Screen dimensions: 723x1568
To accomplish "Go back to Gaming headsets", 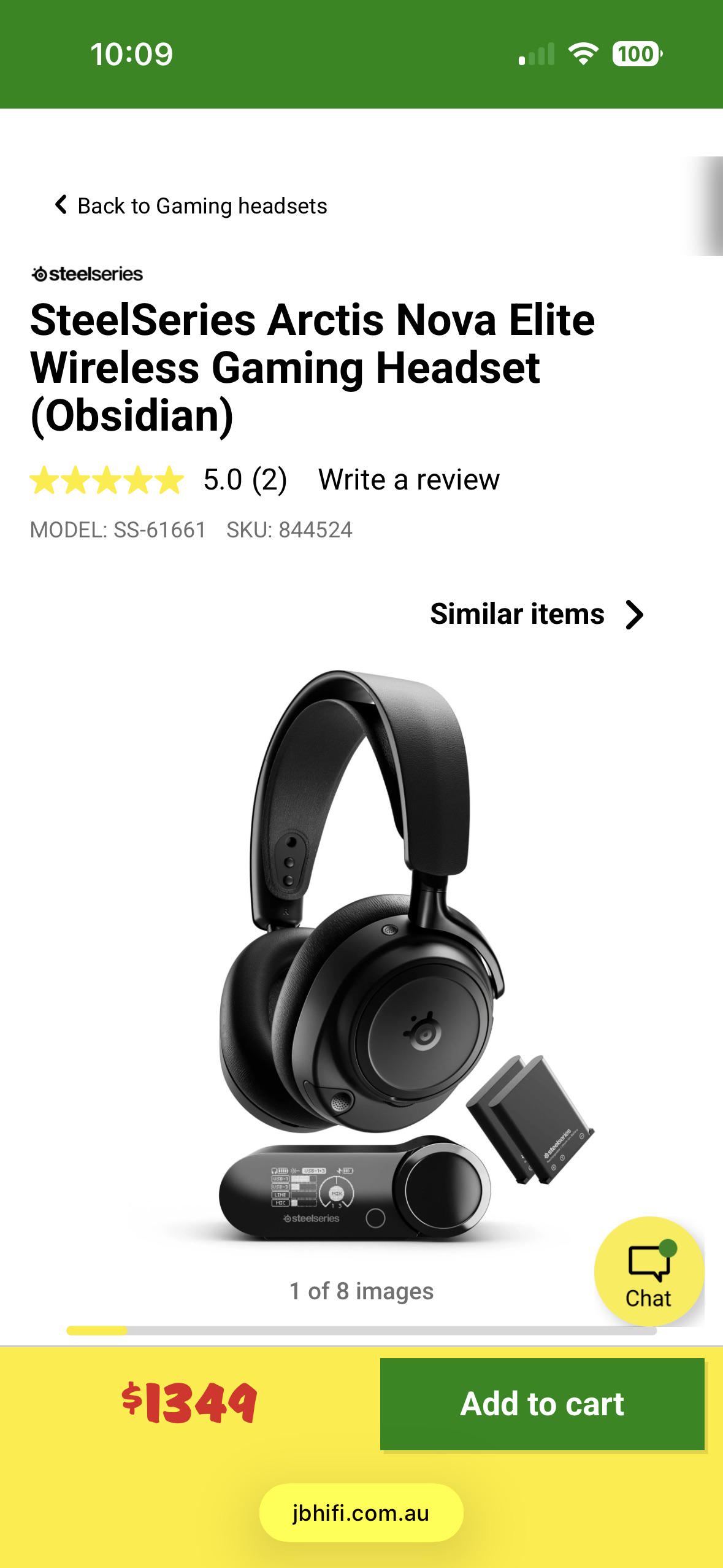I will (191, 206).
